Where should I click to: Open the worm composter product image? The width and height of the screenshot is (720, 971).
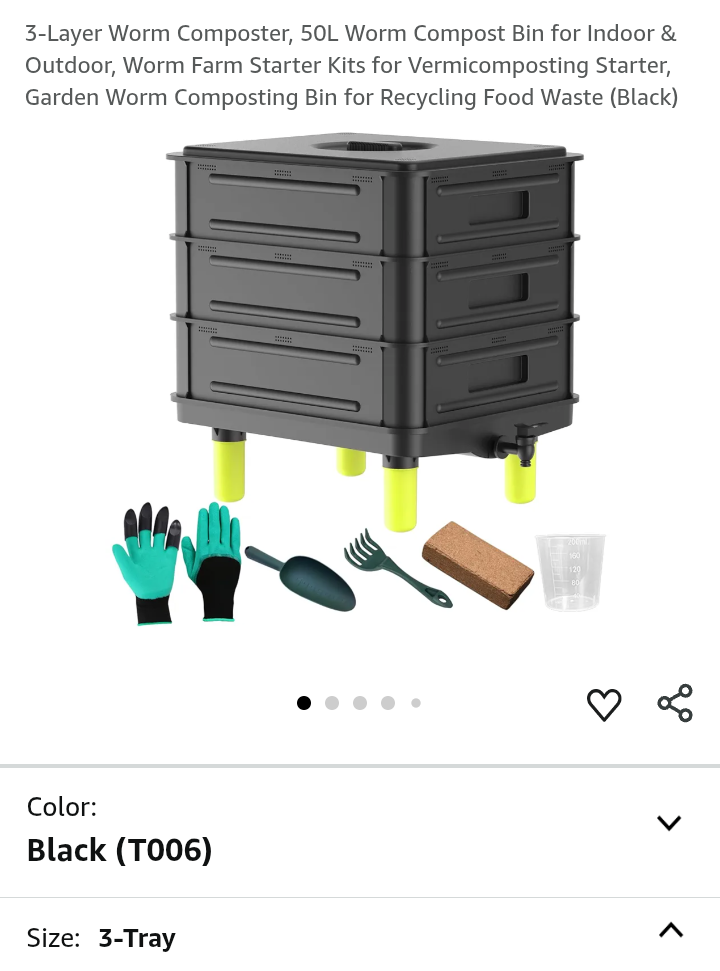click(360, 380)
